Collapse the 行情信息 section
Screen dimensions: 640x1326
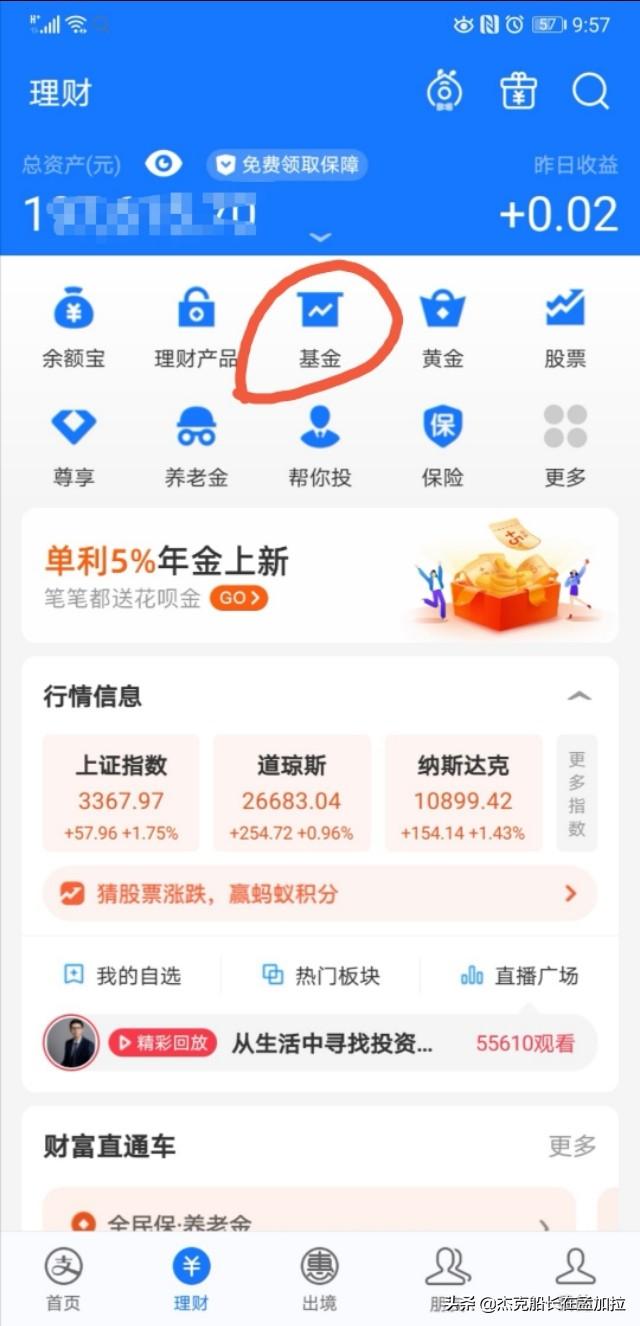[579, 696]
